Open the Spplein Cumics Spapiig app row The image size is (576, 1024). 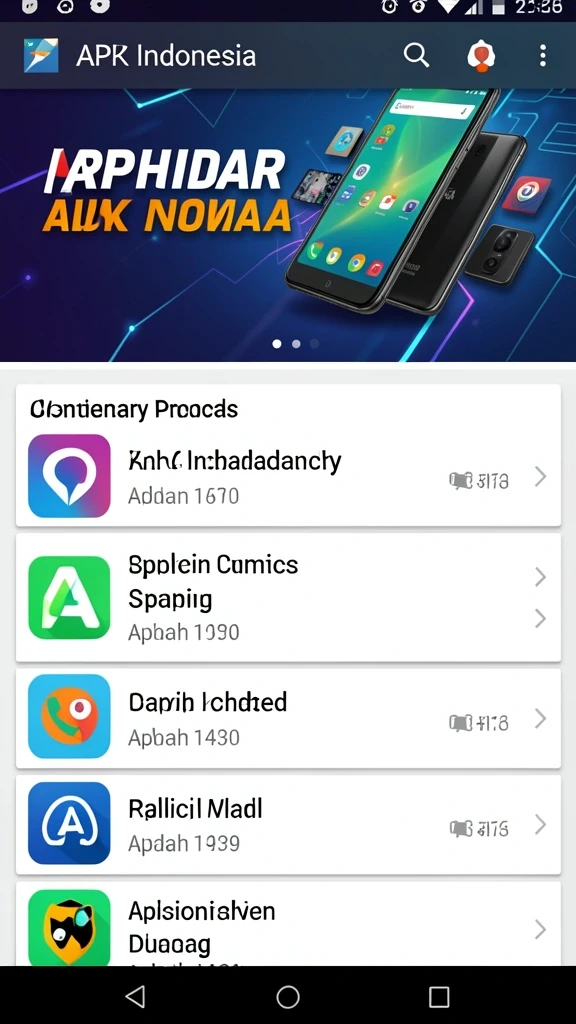pos(288,598)
